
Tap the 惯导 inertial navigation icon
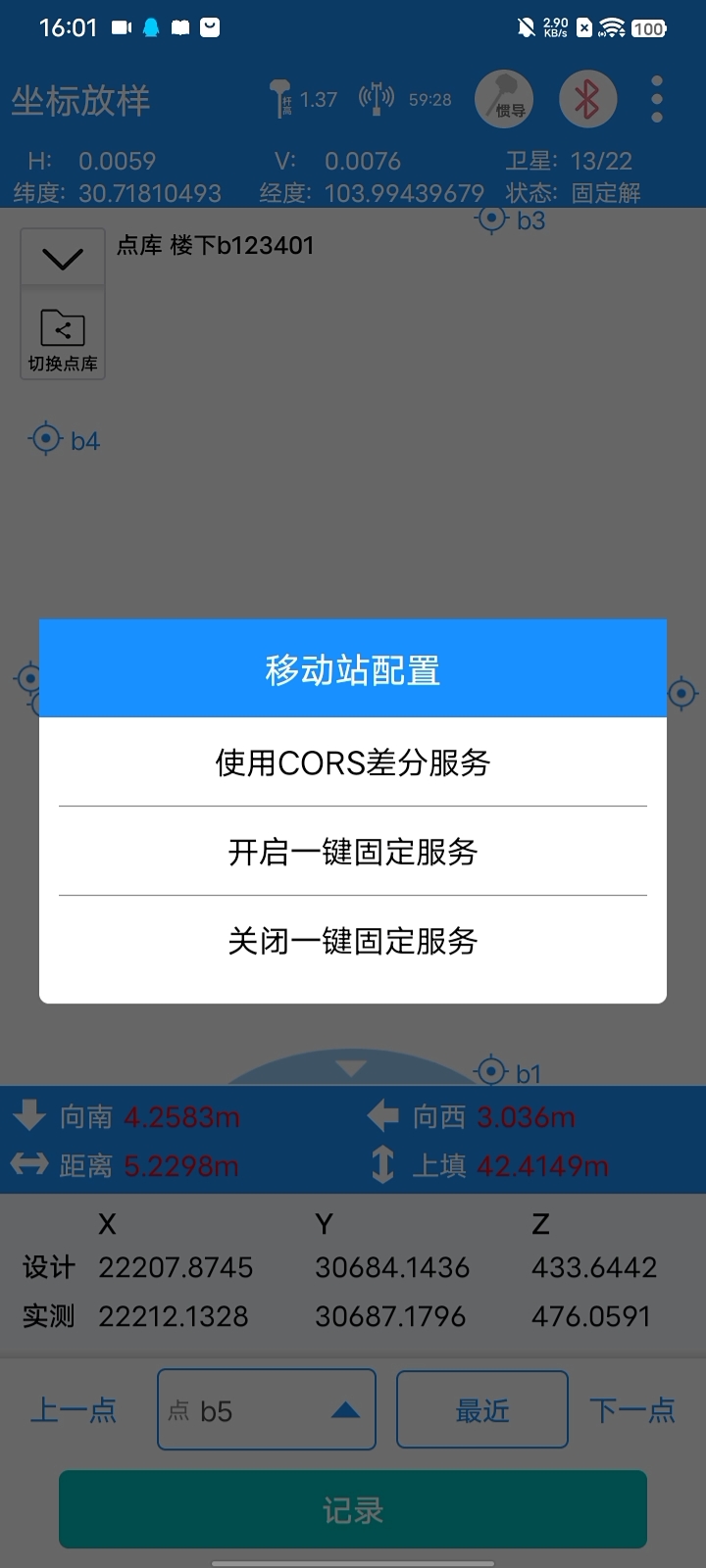point(504,100)
